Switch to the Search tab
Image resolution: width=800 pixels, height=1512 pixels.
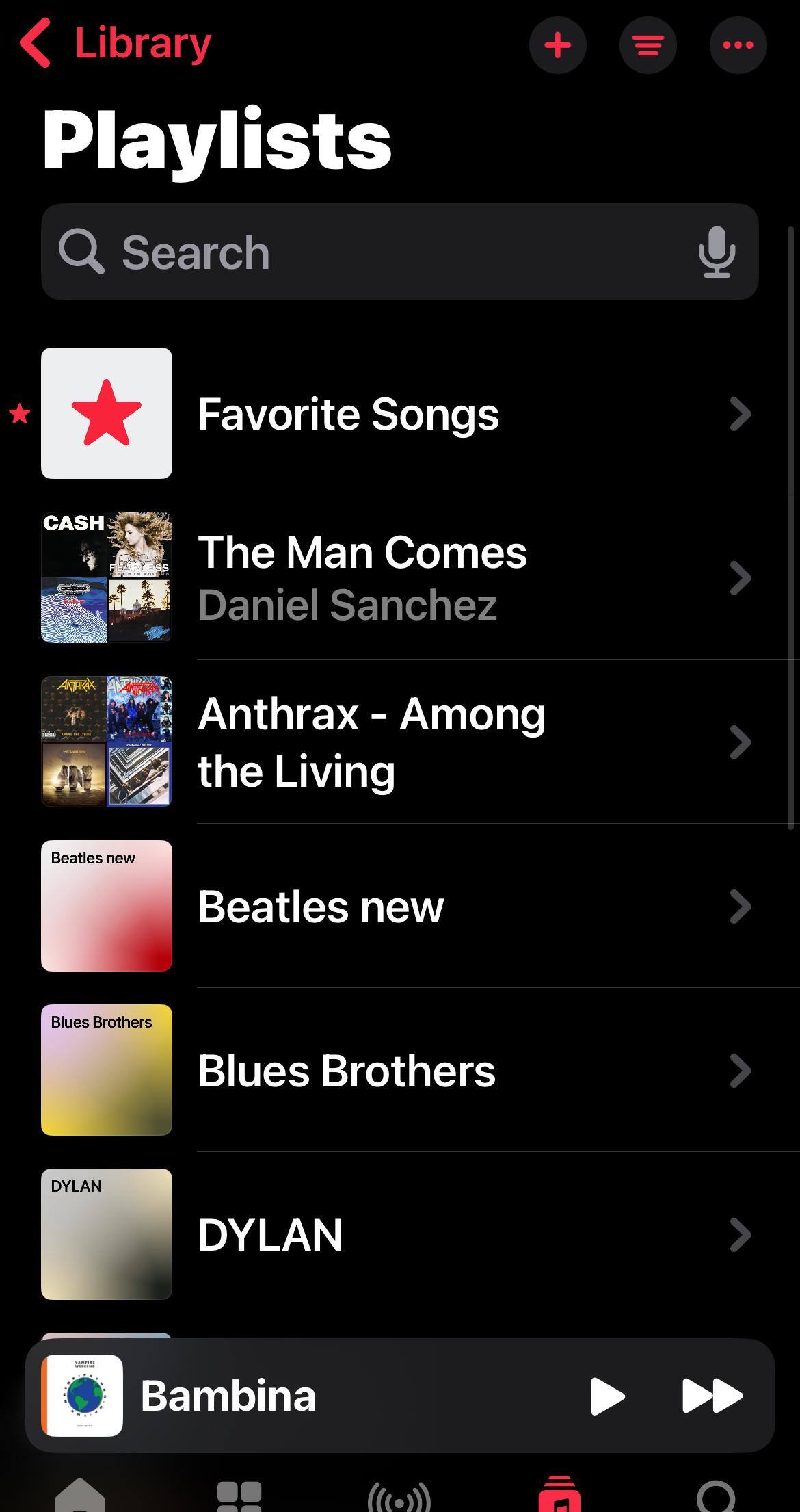click(716, 1497)
